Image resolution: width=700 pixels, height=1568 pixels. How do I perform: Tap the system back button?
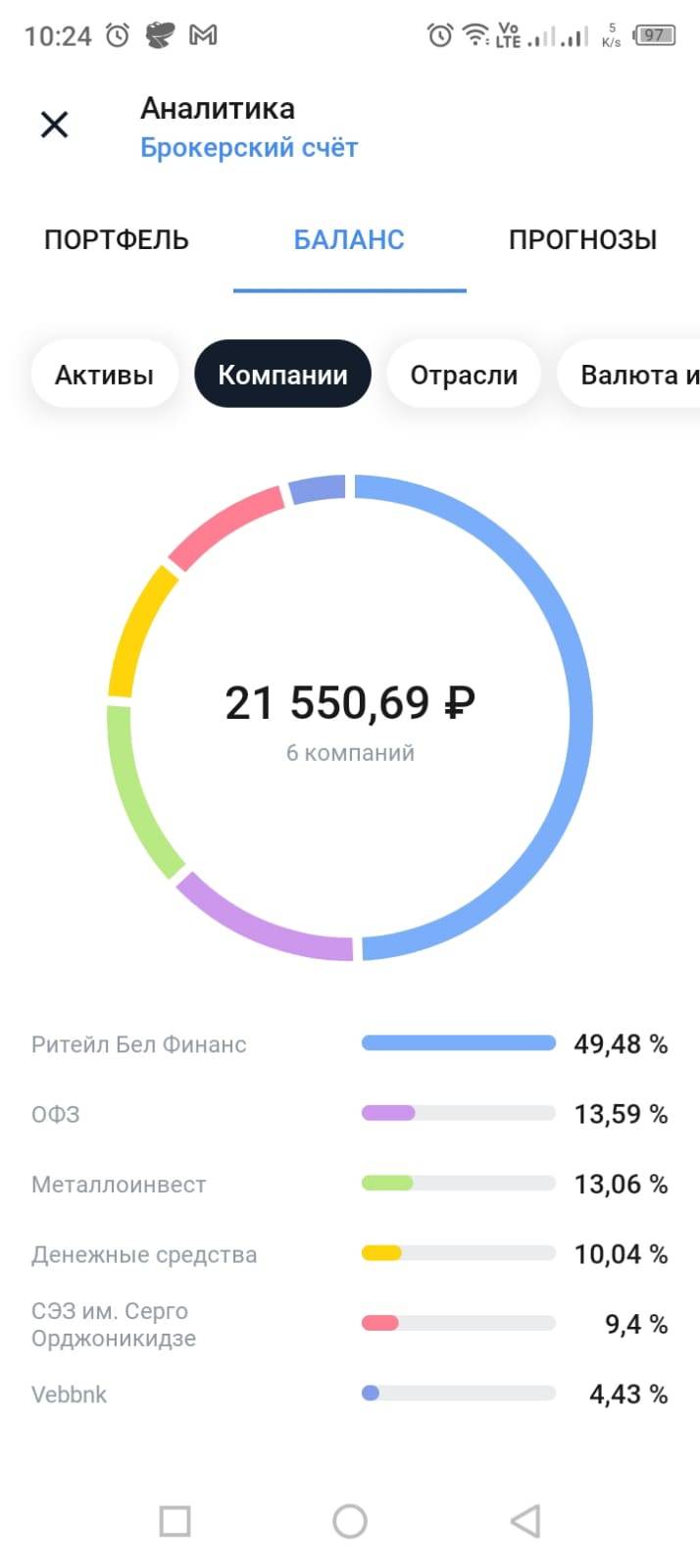pos(525,1521)
